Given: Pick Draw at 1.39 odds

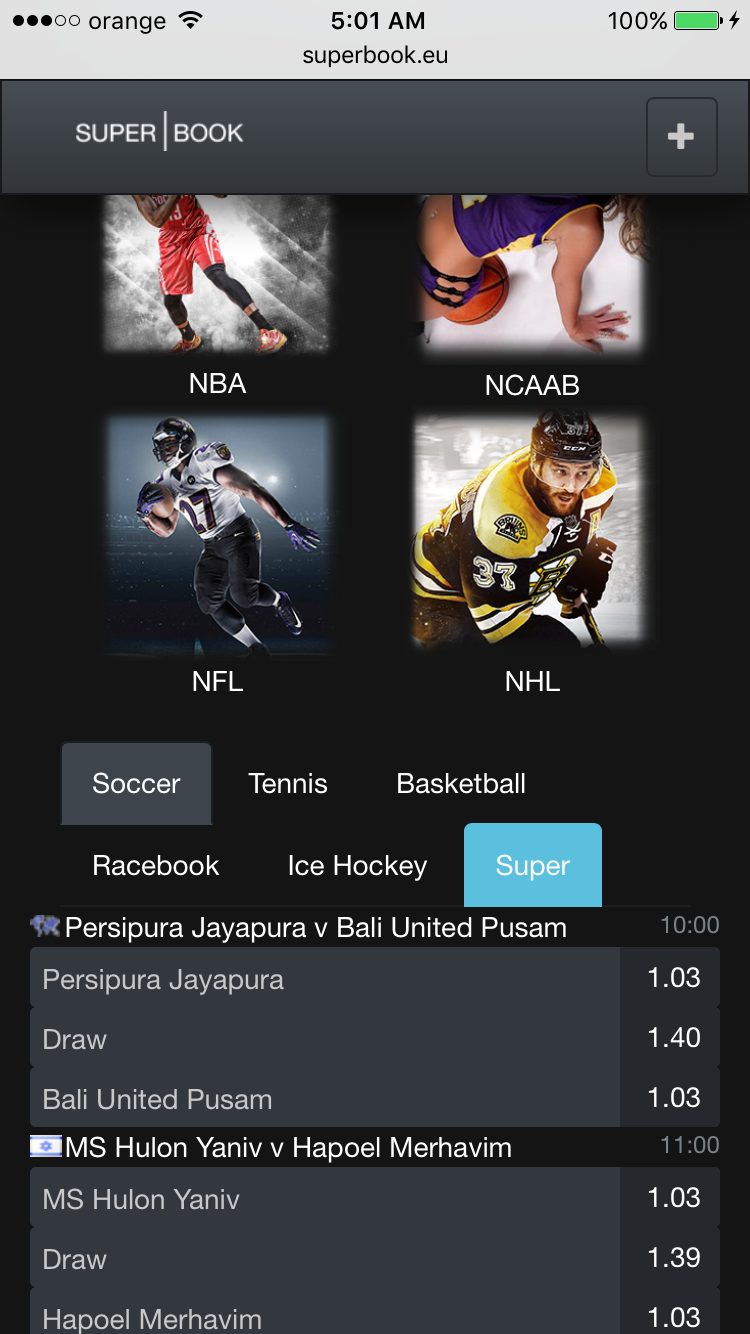Looking at the screenshot, I should (x=673, y=1258).
